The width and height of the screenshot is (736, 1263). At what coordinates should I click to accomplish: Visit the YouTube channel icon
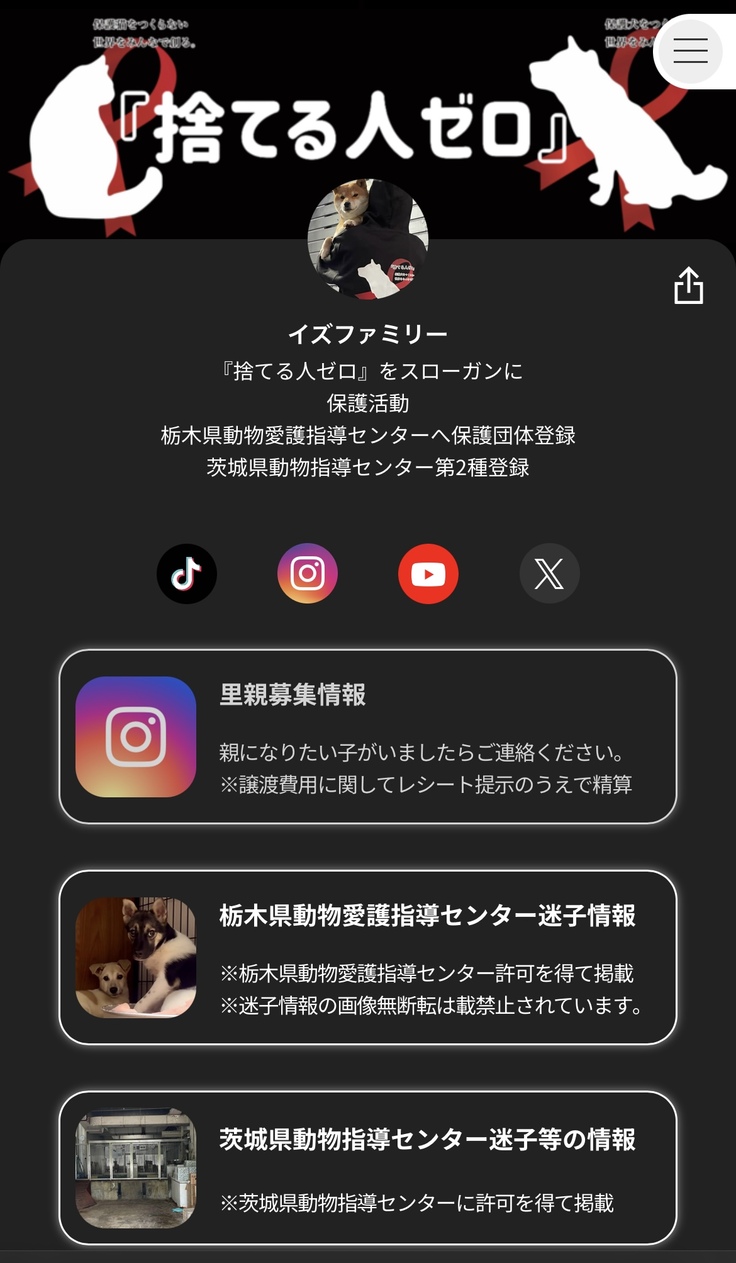tap(428, 574)
